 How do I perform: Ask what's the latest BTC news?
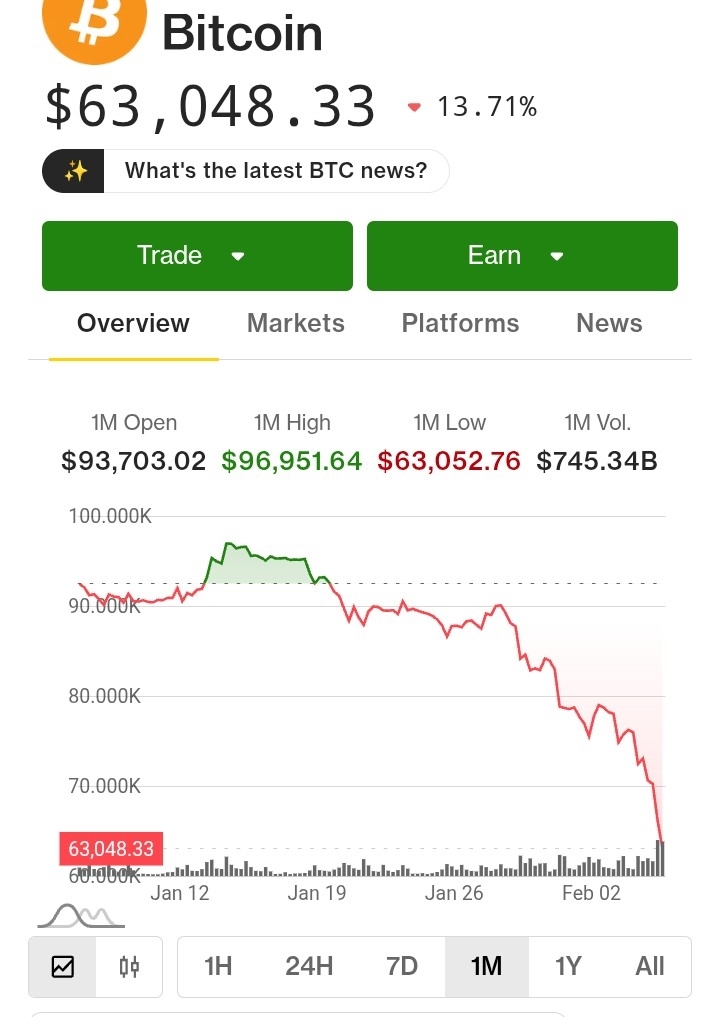(246, 171)
